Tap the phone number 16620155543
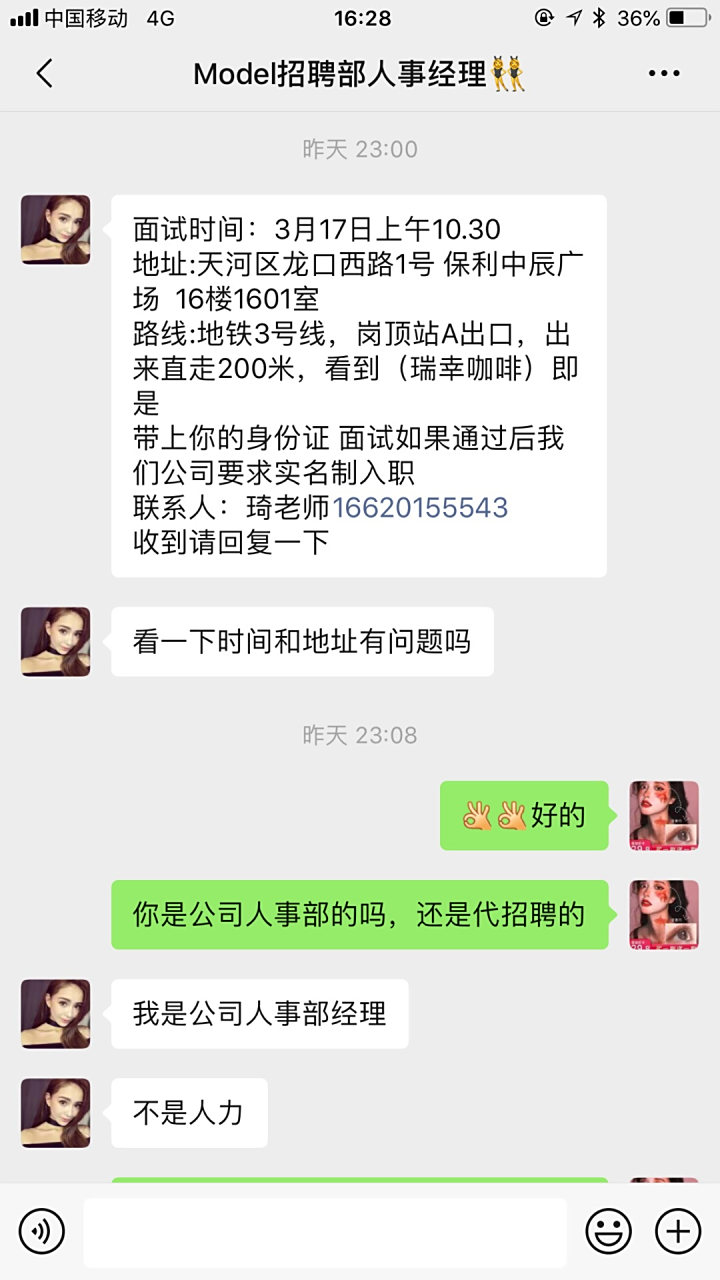The image size is (720, 1280). tap(420, 507)
